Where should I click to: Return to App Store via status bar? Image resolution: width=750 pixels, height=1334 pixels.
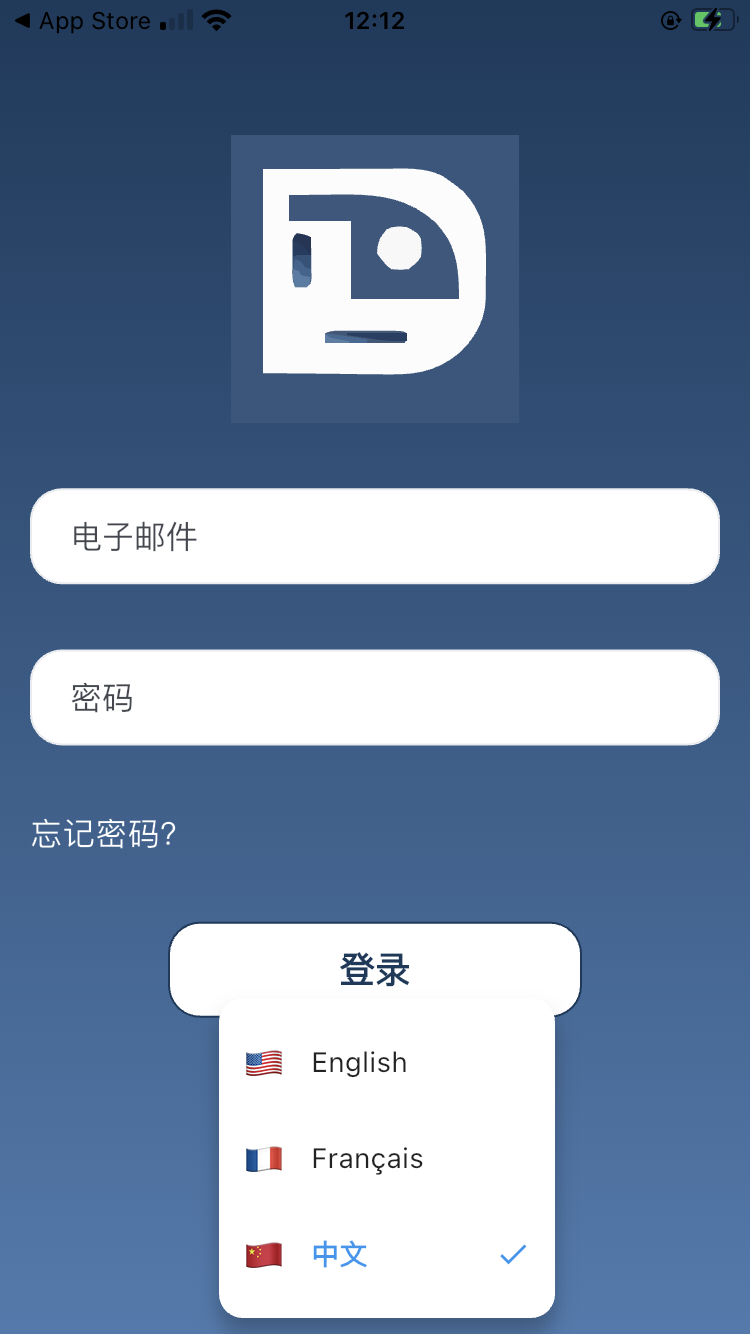tap(82, 21)
